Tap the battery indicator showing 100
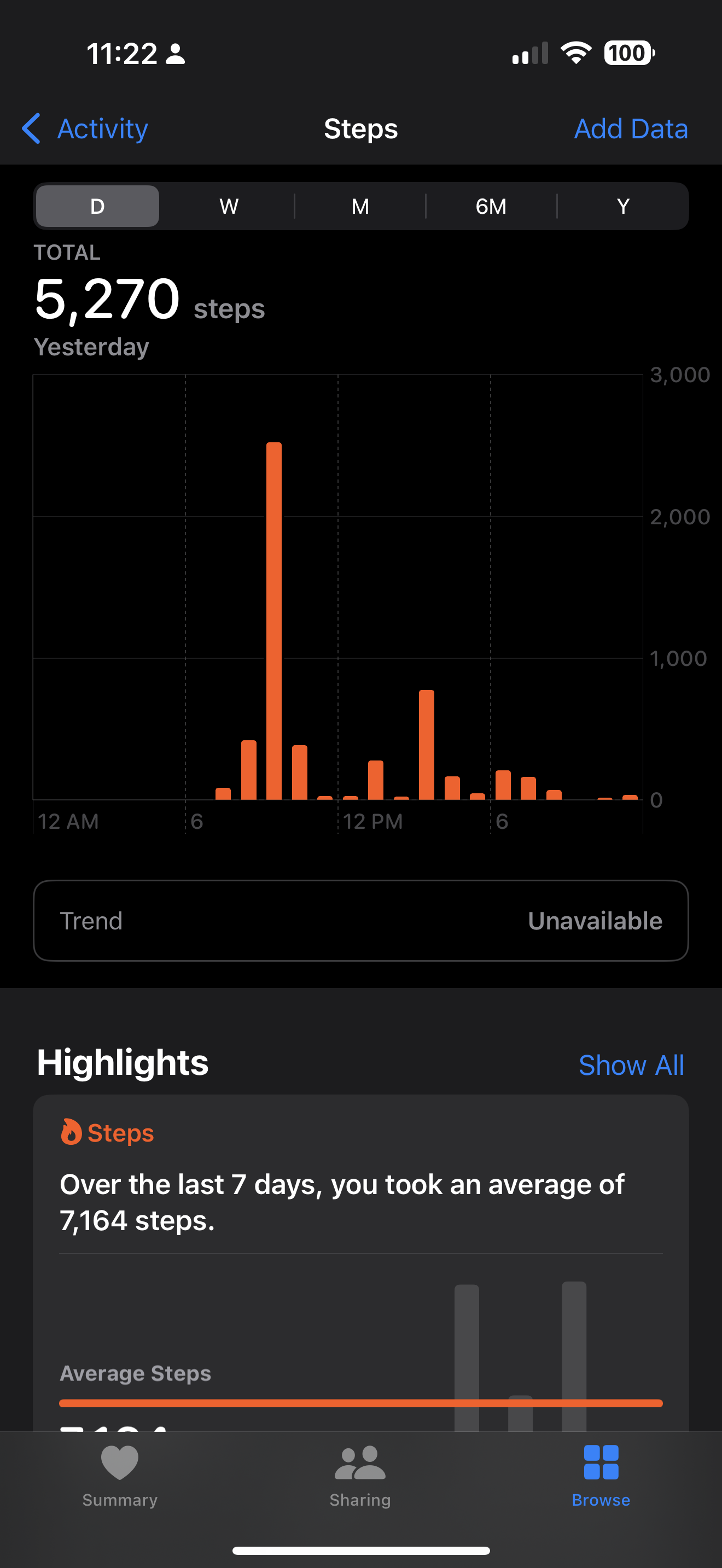Screen dimensions: 722x1568 coord(628,54)
